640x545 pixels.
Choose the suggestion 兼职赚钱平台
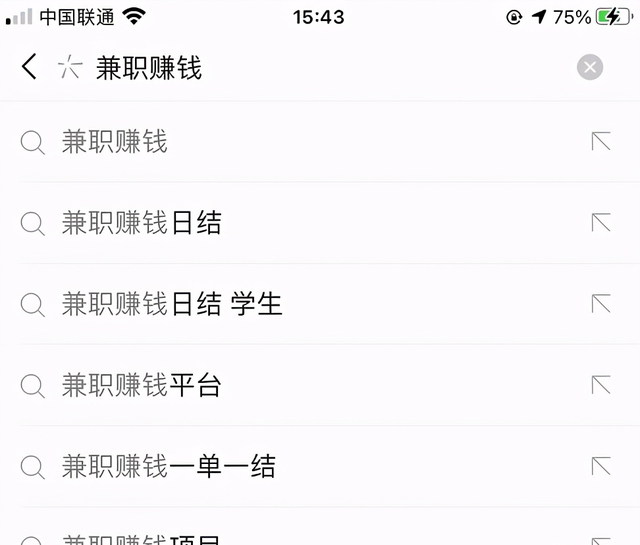[x=142, y=385]
